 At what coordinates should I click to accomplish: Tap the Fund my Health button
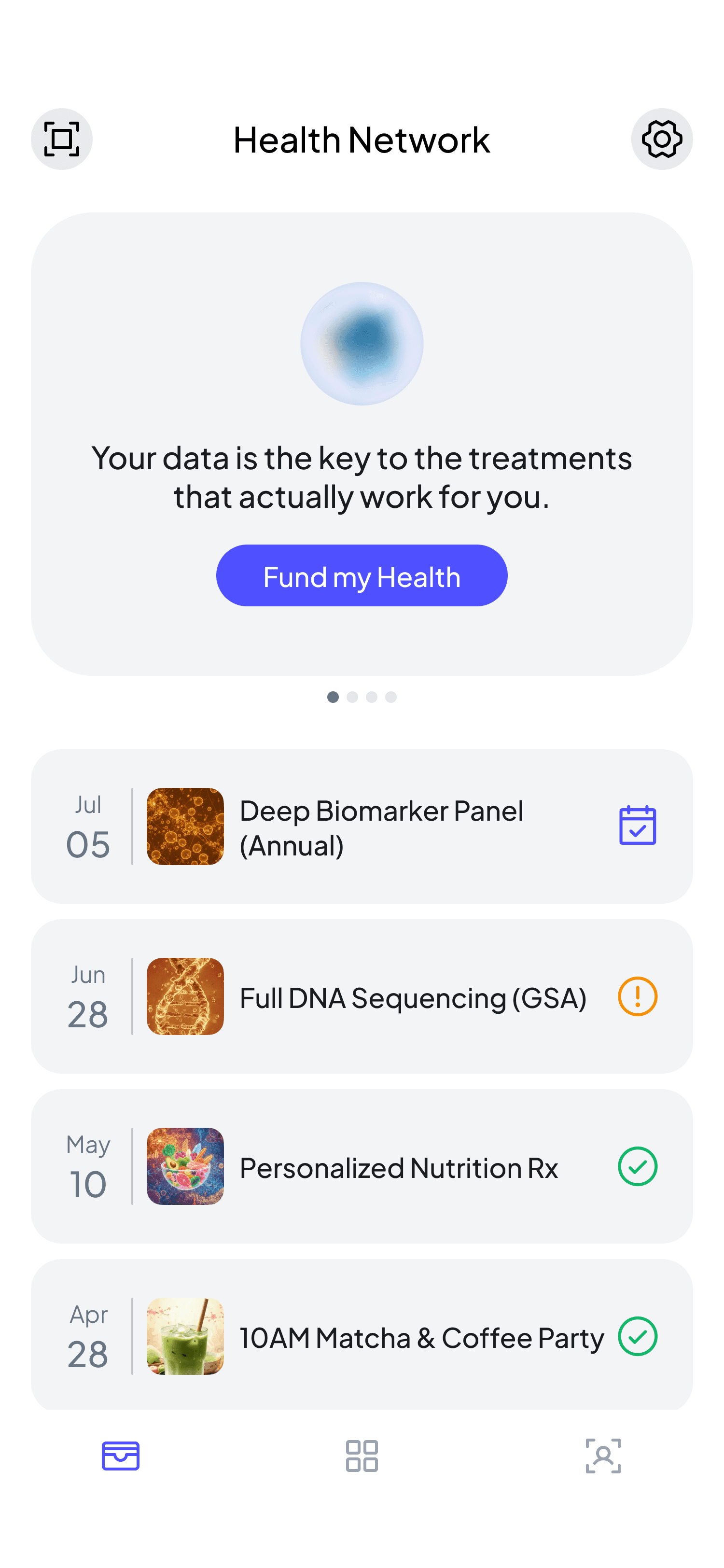362,575
